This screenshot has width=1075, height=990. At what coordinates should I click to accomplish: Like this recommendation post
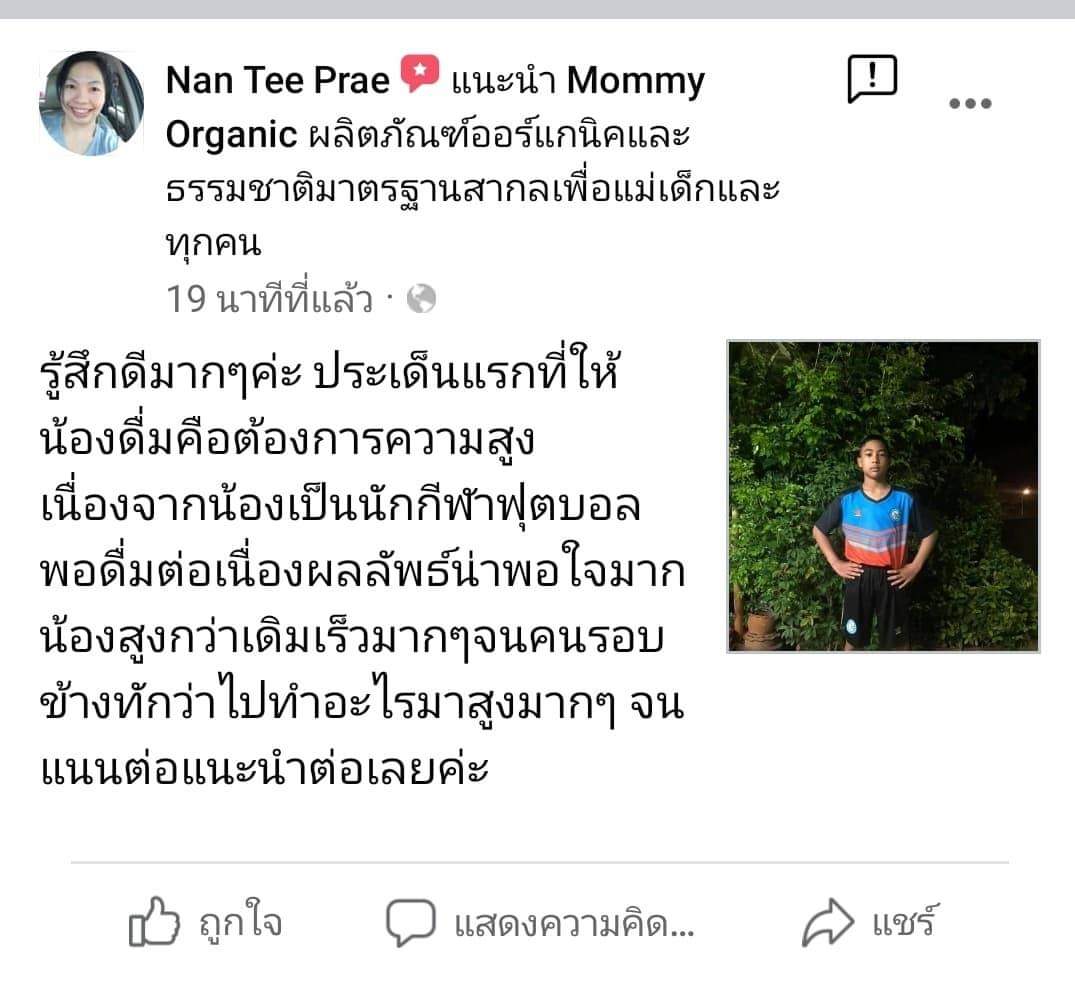(206, 923)
